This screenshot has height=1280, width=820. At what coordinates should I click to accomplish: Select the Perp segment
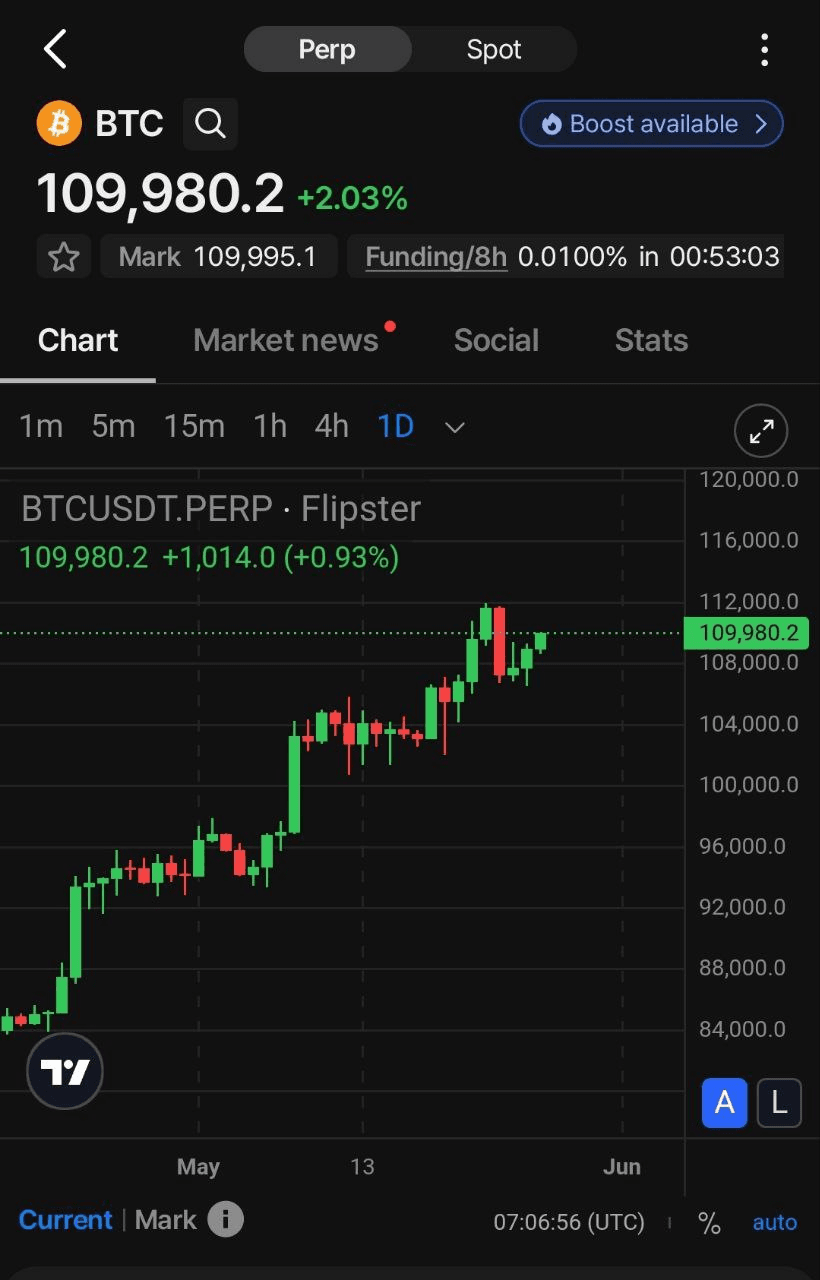tap(327, 49)
